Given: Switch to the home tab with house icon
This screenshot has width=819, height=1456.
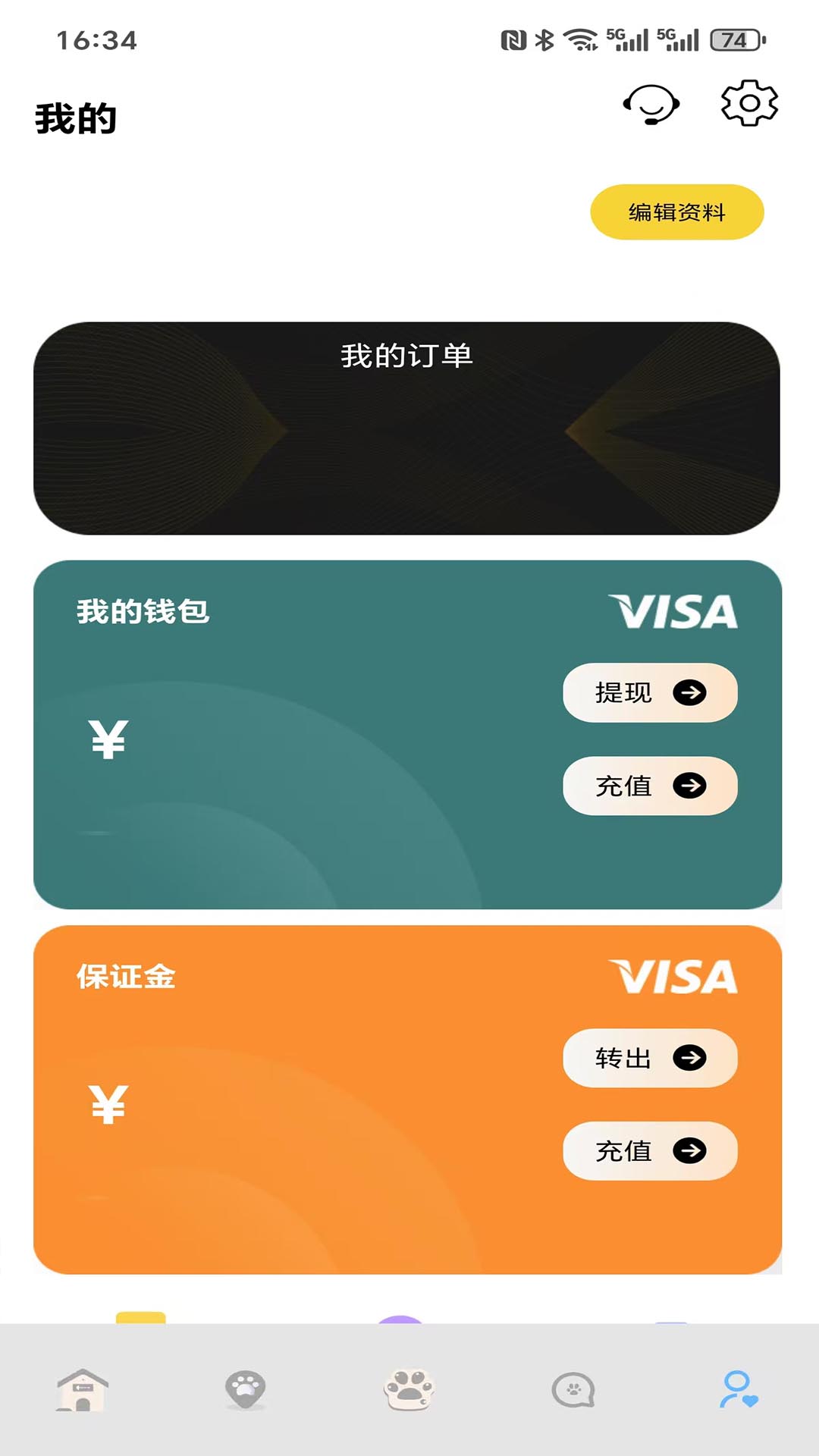Looking at the screenshot, I should pyautogui.click(x=83, y=1390).
